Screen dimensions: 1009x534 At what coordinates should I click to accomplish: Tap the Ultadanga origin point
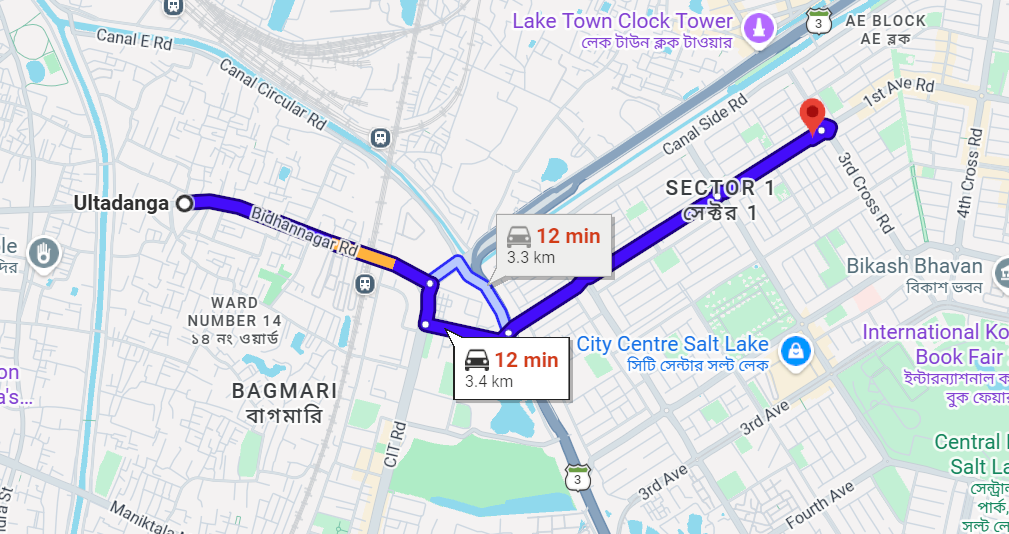point(185,203)
